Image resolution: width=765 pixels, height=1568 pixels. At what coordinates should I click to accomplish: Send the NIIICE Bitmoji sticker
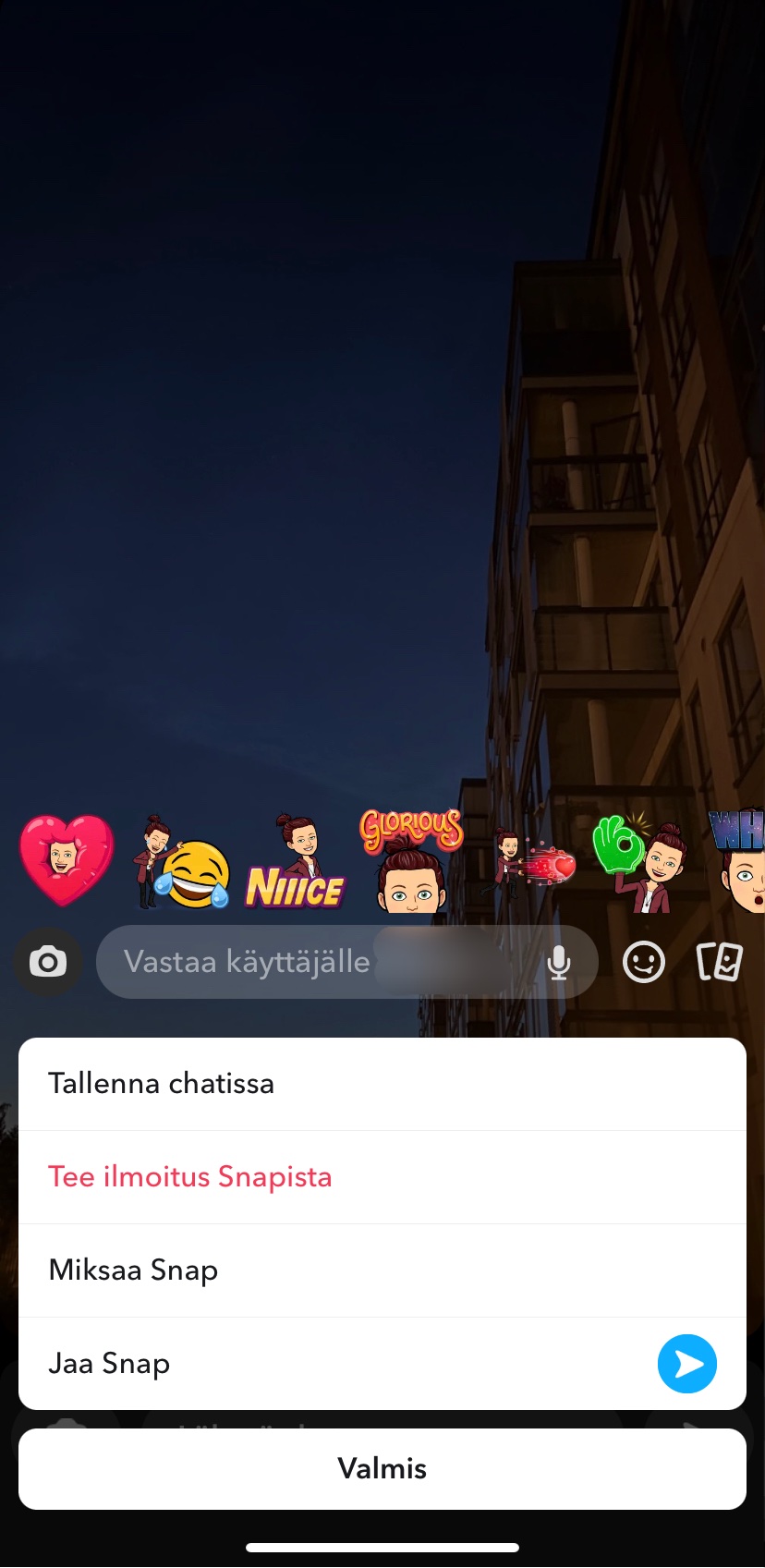pyautogui.click(x=296, y=864)
